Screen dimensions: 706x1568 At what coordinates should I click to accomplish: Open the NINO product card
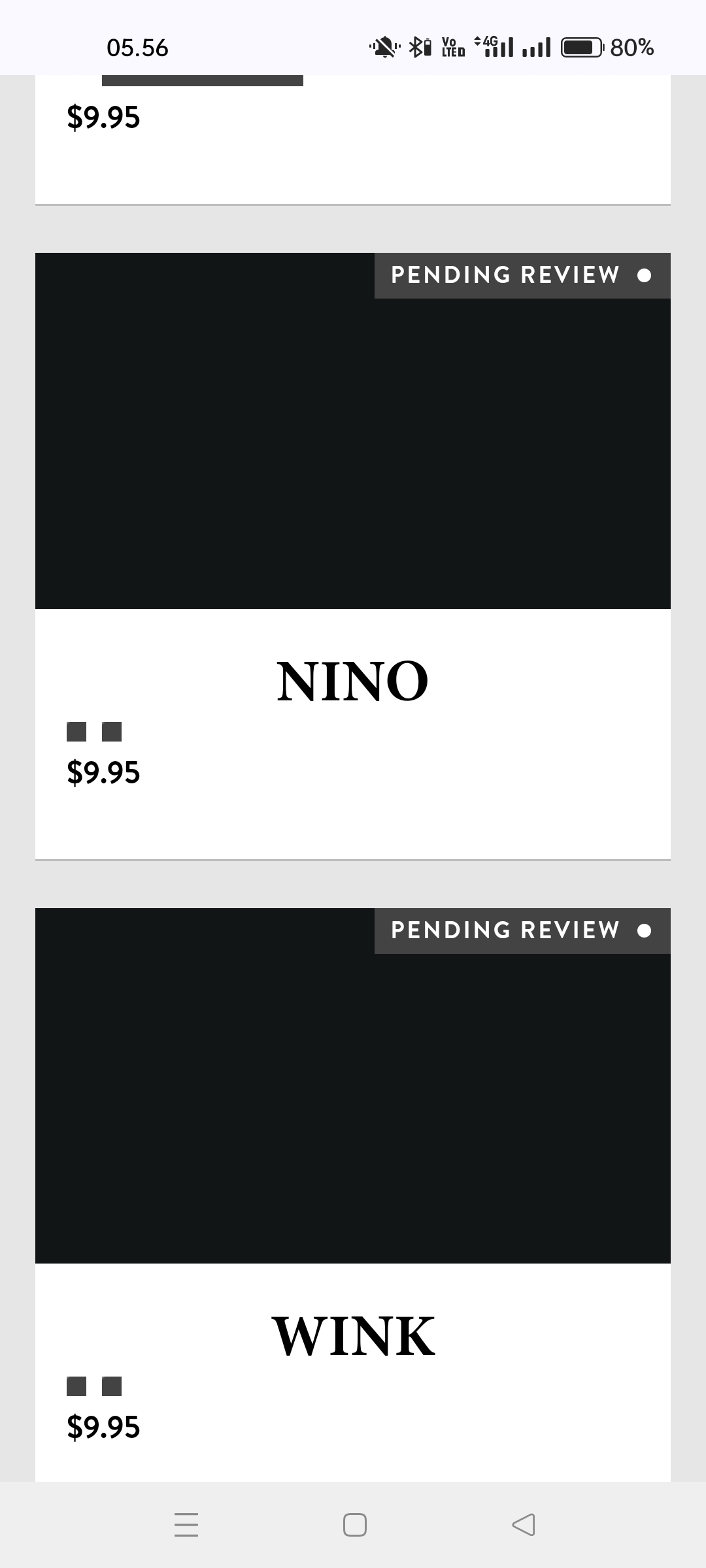click(x=353, y=680)
